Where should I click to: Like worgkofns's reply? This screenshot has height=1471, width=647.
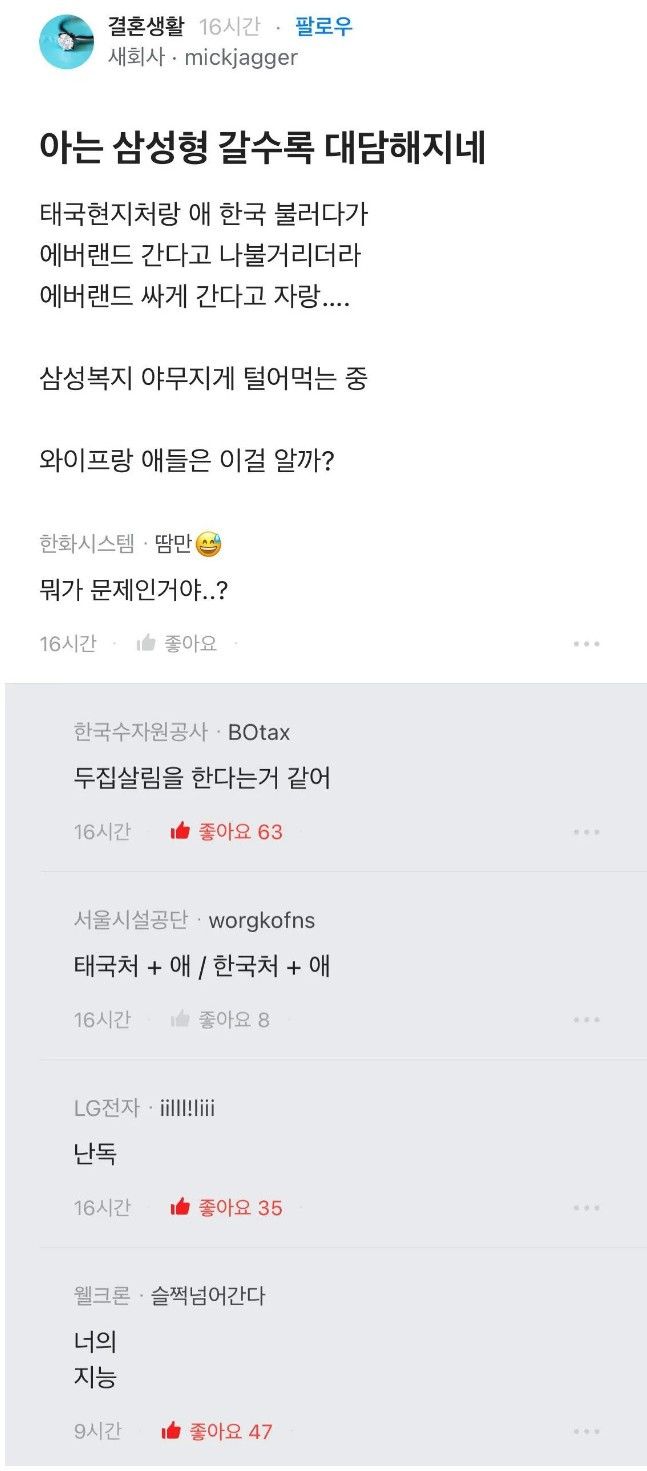coord(220,1020)
